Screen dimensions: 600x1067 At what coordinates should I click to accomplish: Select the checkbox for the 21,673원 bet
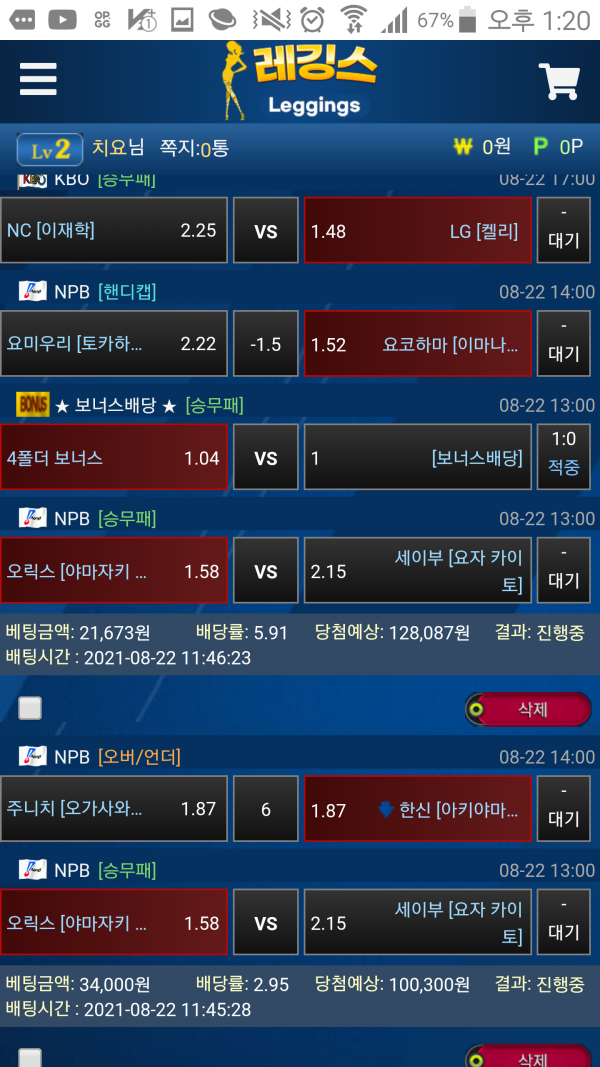click(30, 708)
